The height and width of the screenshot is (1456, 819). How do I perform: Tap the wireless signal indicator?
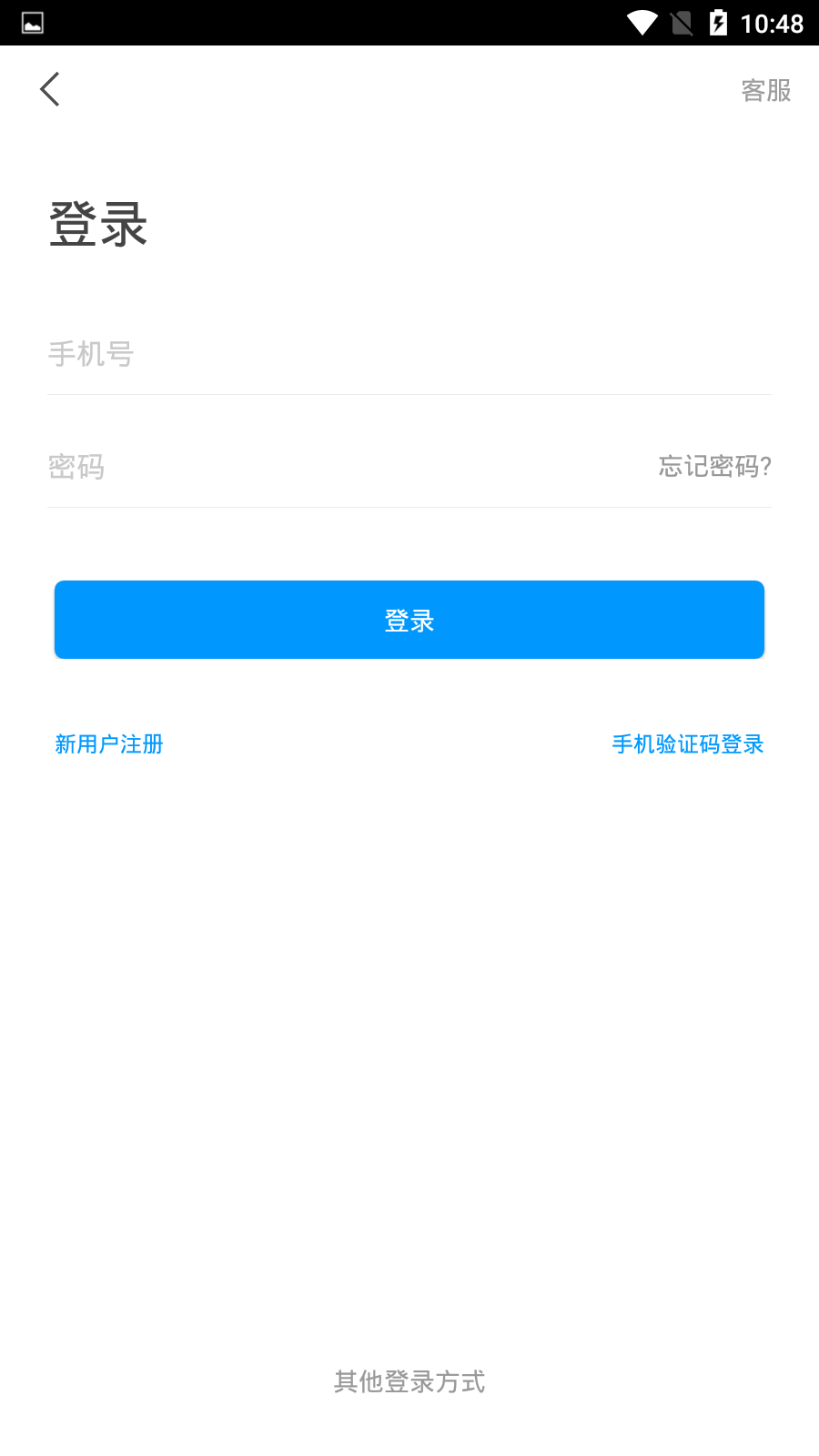click(642, 23)
